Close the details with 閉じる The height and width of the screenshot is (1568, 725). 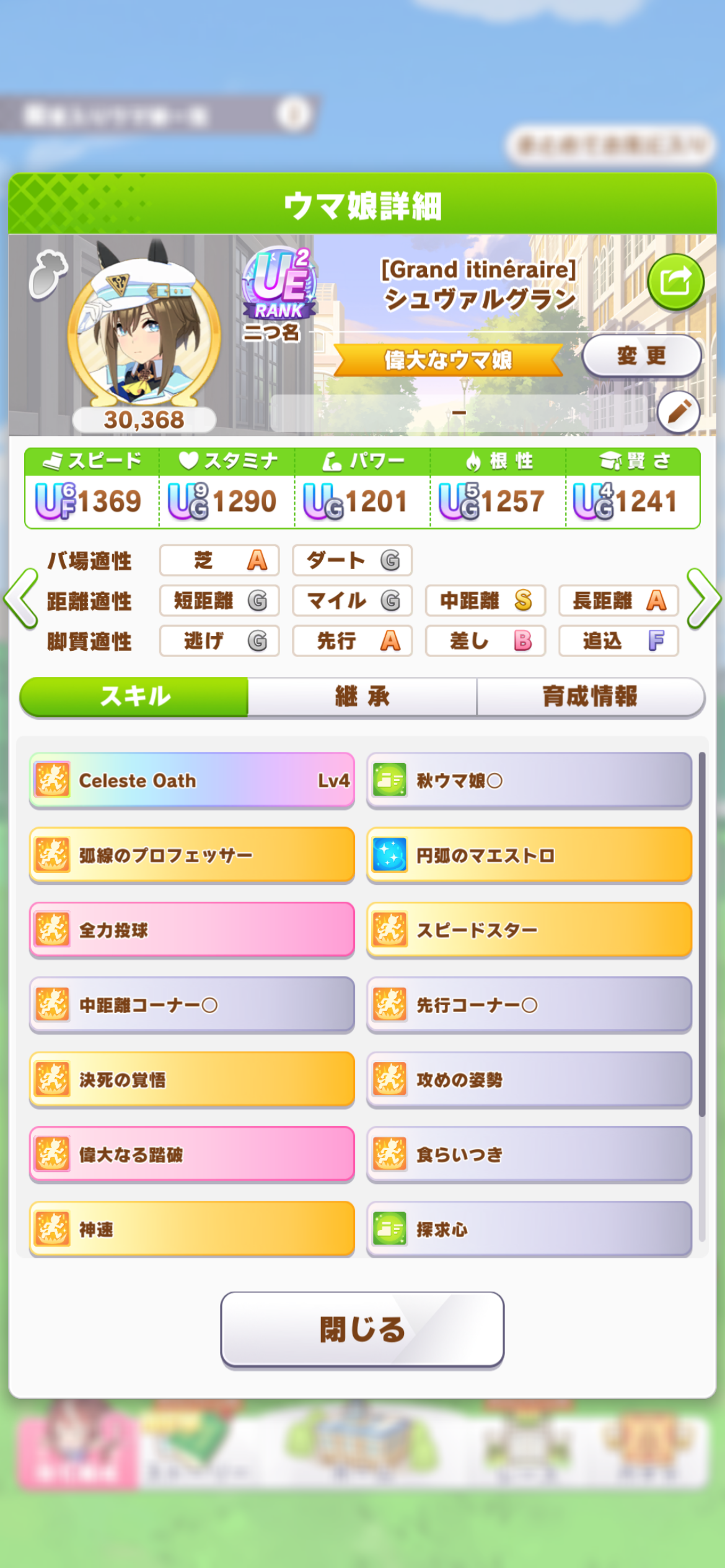click(362, 1329)
